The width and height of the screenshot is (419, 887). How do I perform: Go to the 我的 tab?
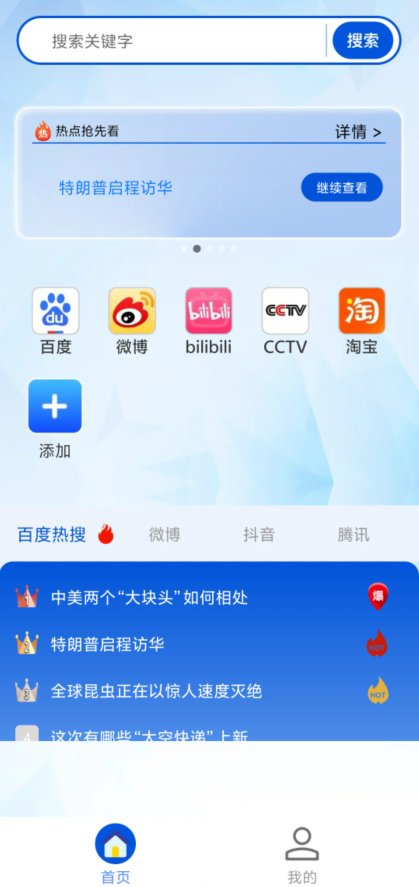tap(302, 854)
